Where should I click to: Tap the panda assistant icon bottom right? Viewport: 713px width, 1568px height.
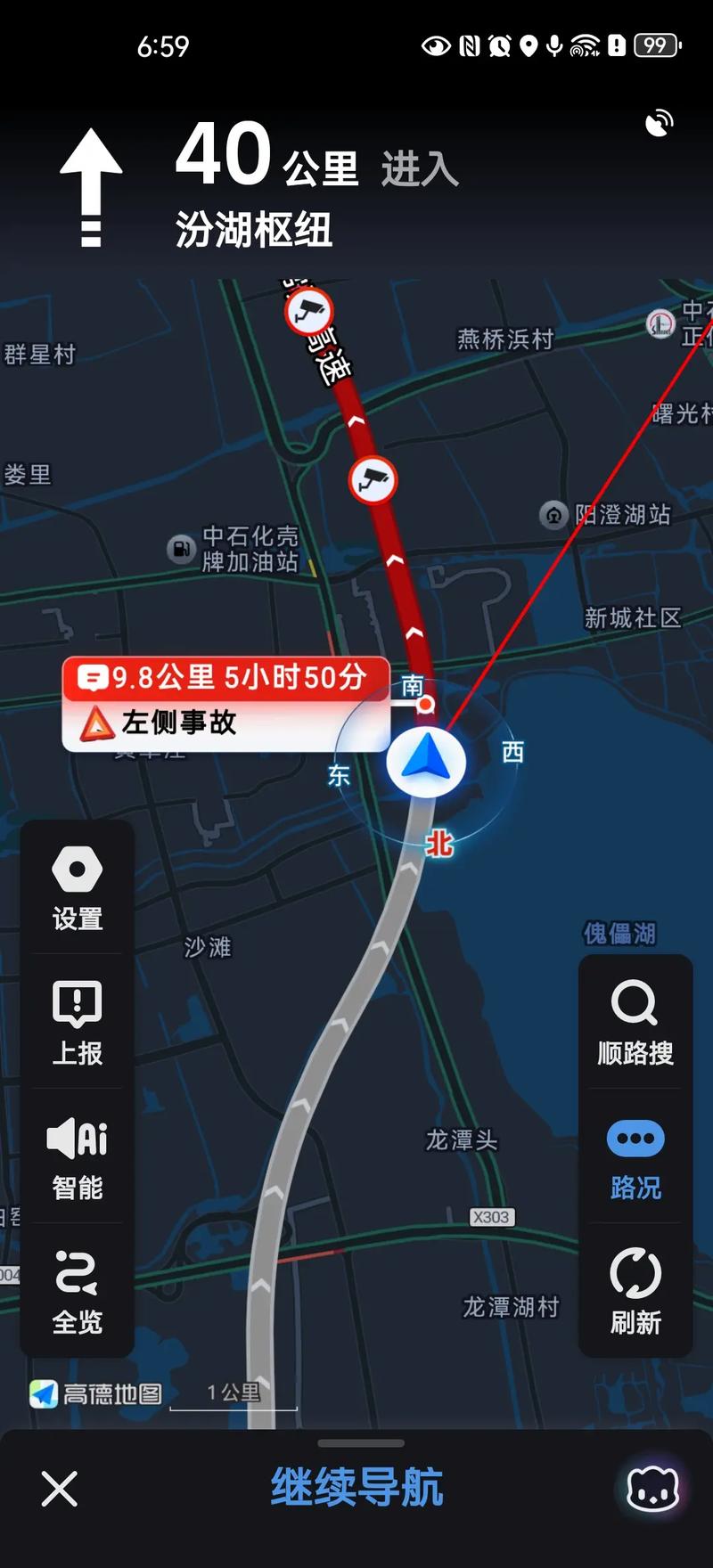click(652, 1490)
